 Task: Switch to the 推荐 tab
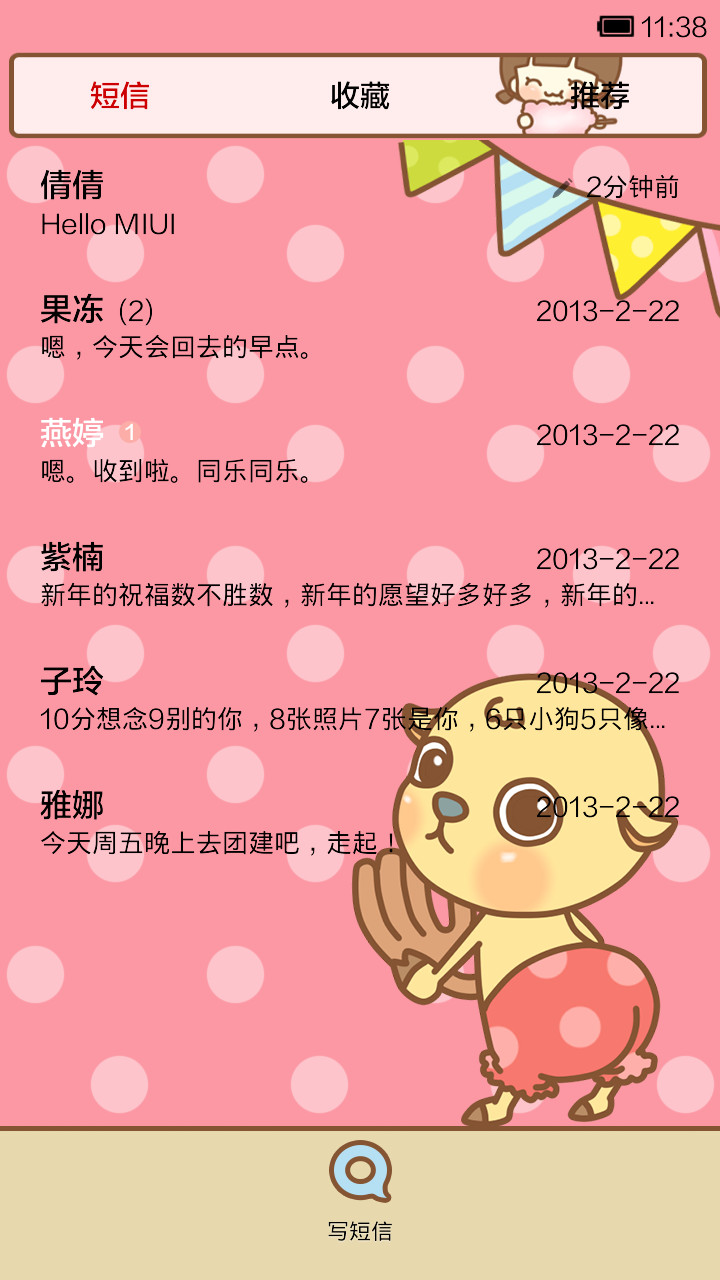tap(599, 96)
